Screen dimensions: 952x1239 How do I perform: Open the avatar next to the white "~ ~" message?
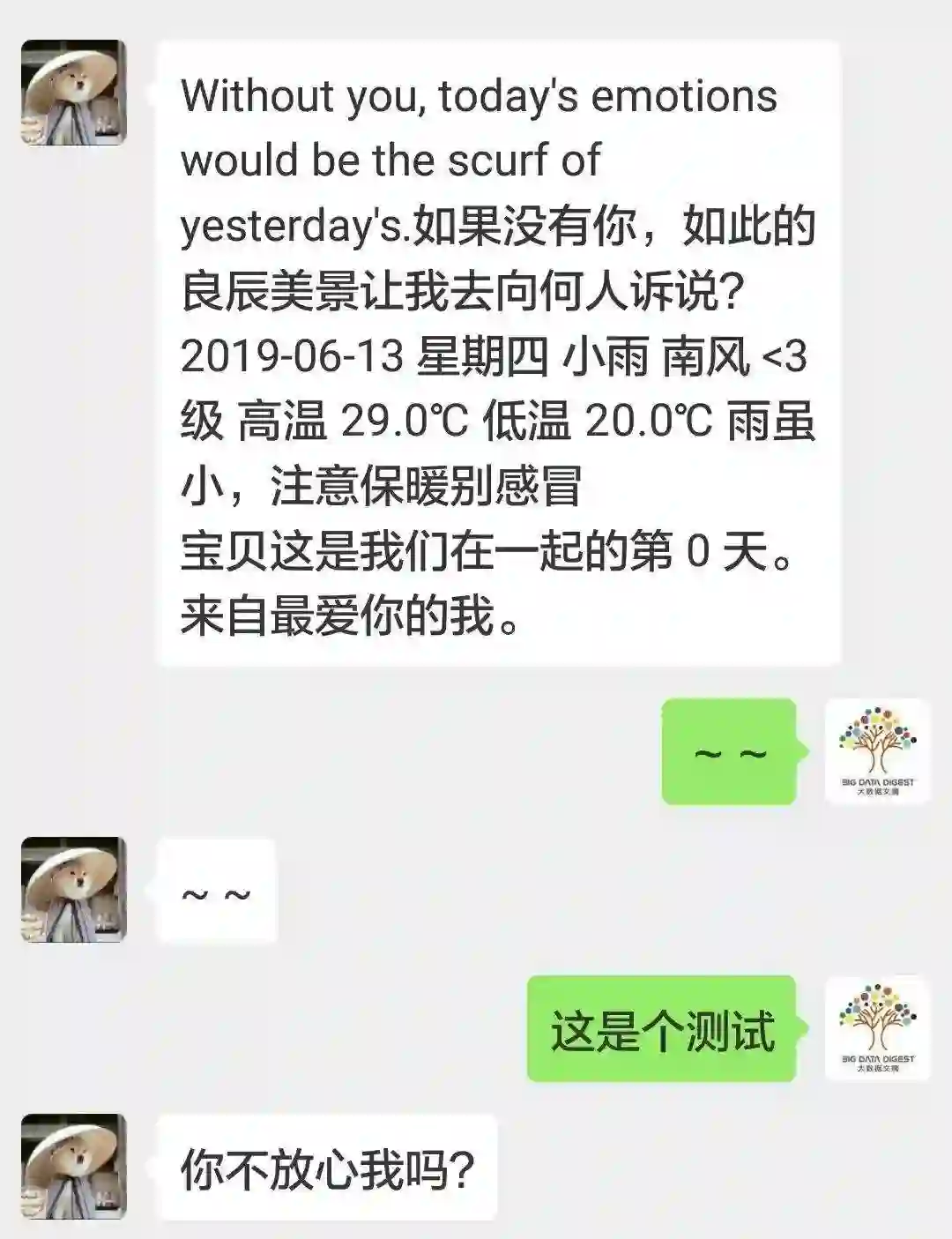[74, 890]
